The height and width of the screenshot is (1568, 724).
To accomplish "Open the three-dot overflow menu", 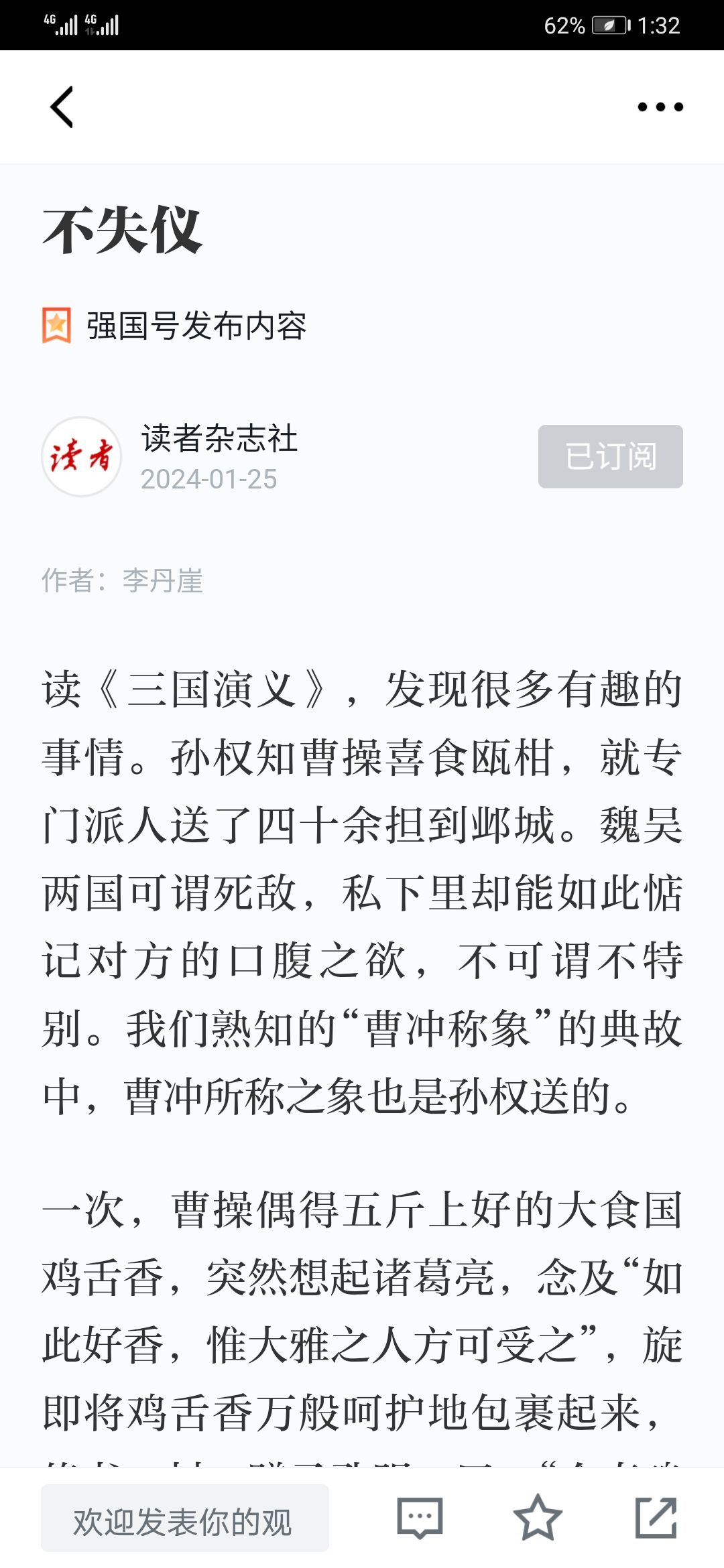I will click(660, 107).
